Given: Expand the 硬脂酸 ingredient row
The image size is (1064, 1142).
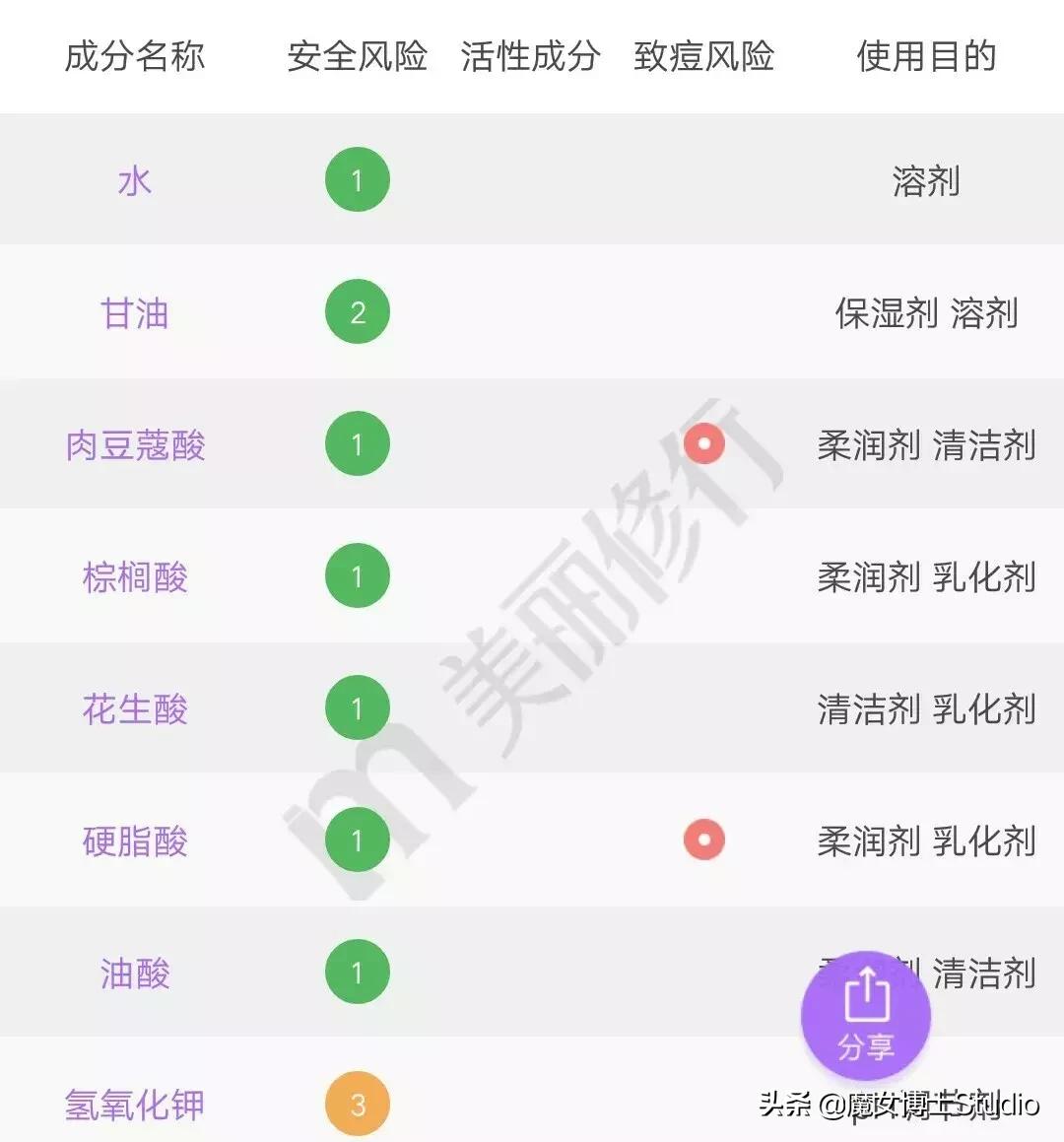Looking at the screenshot, I should 136,840.
